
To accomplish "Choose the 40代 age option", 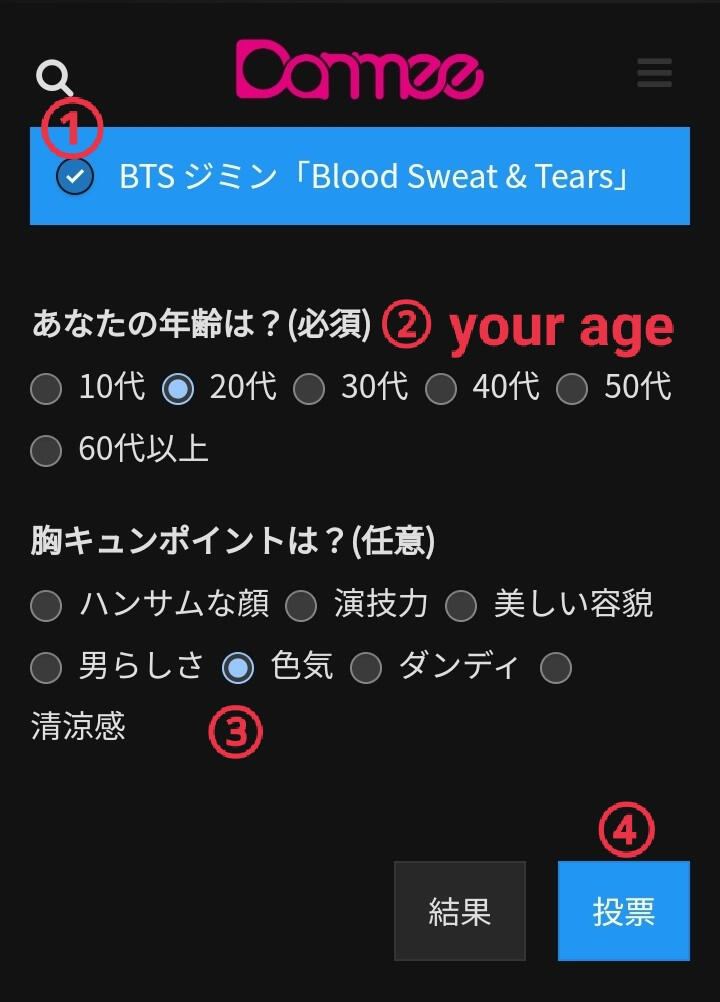I will pyautogui.click(x=441, y=388).
